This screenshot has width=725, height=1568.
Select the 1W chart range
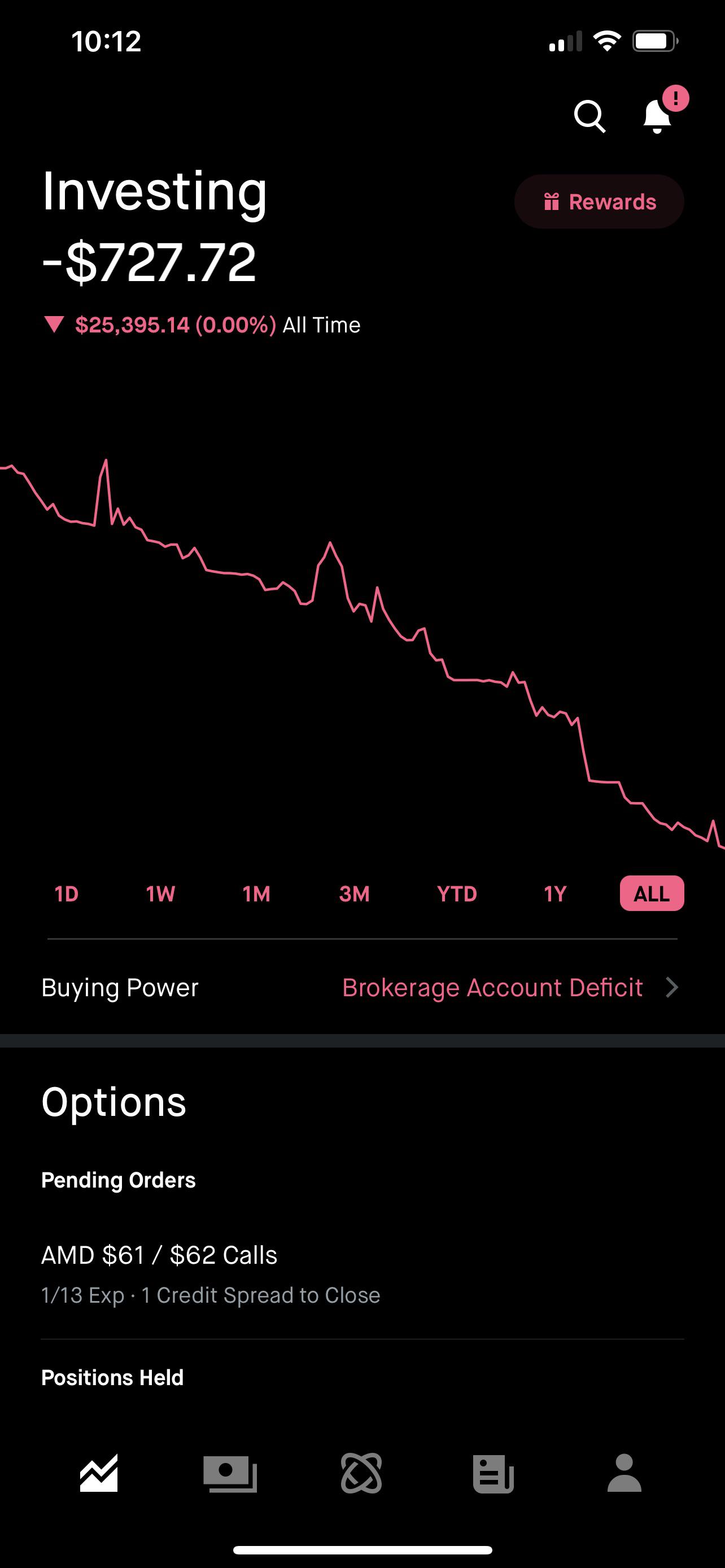pos(161,894)
